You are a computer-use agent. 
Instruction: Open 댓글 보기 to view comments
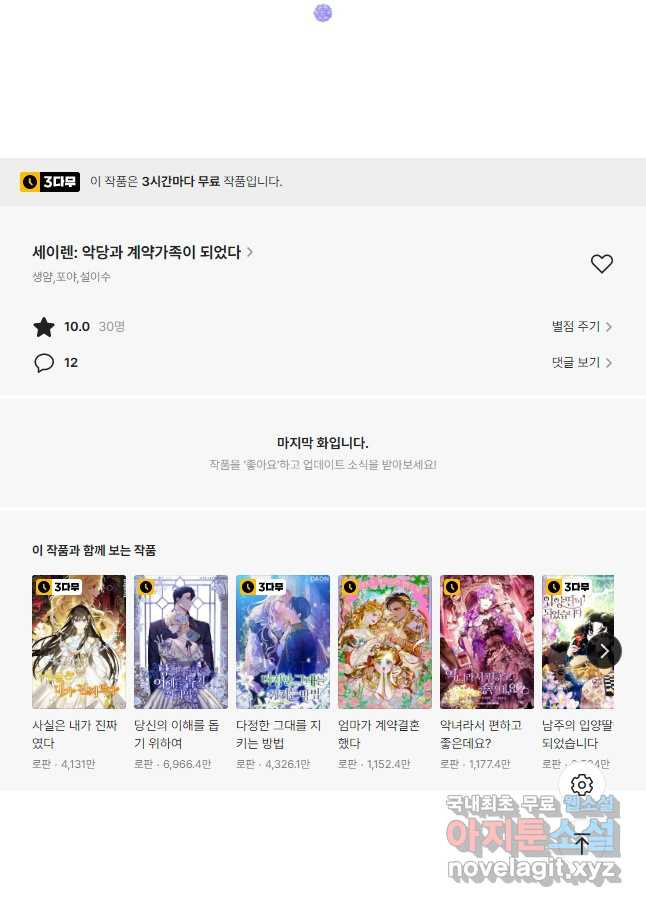(581, 362)
